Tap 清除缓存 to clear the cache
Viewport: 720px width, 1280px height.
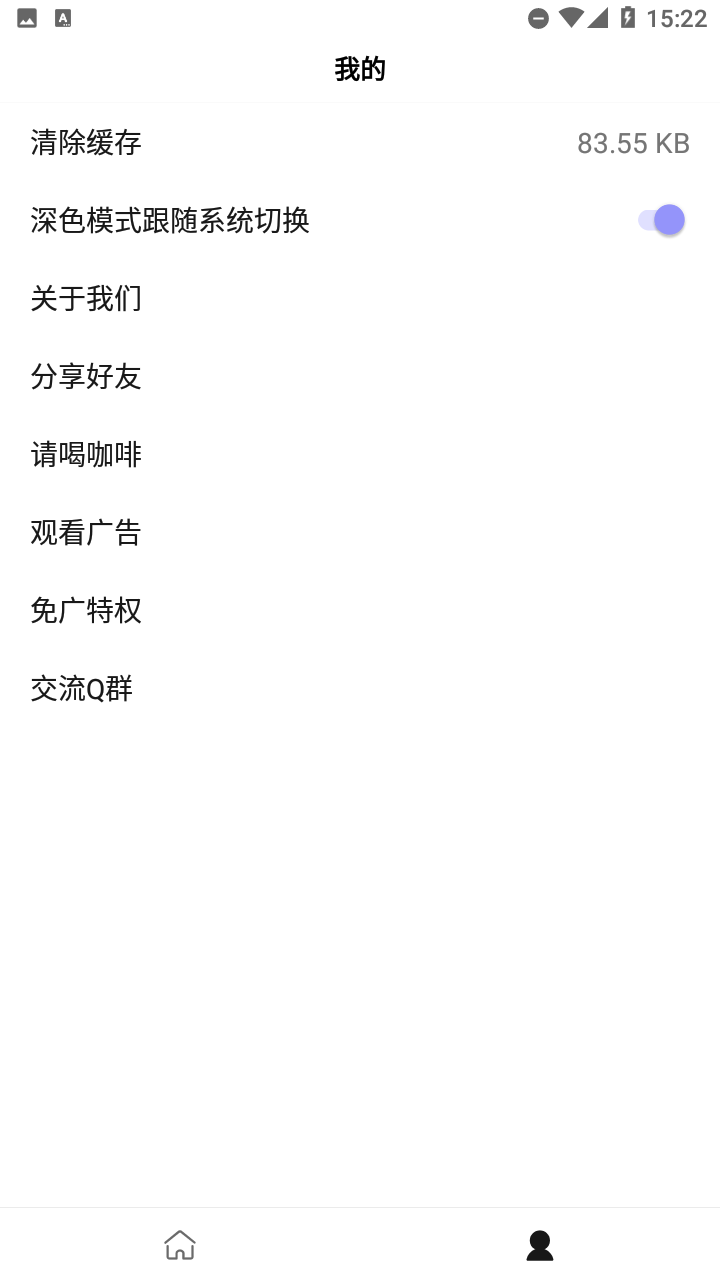[85, 143]
